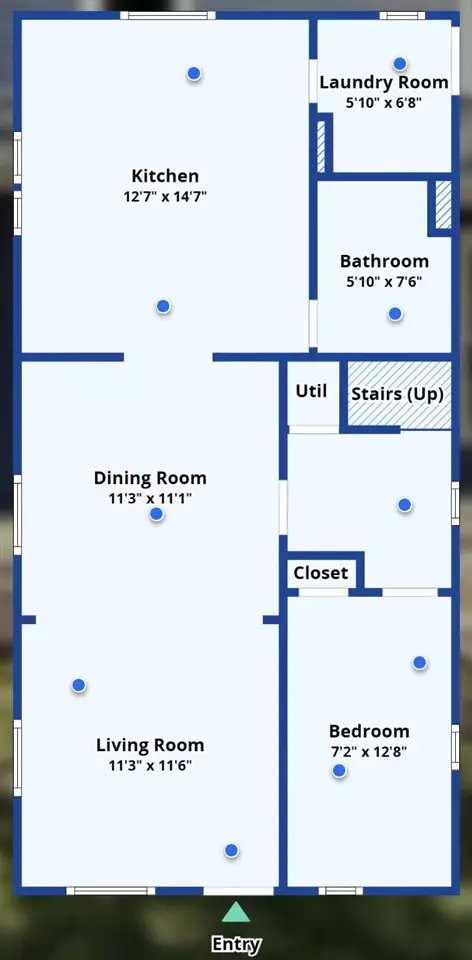Tap the Bedroom dot just under the Bedroom label

(339, 771)
